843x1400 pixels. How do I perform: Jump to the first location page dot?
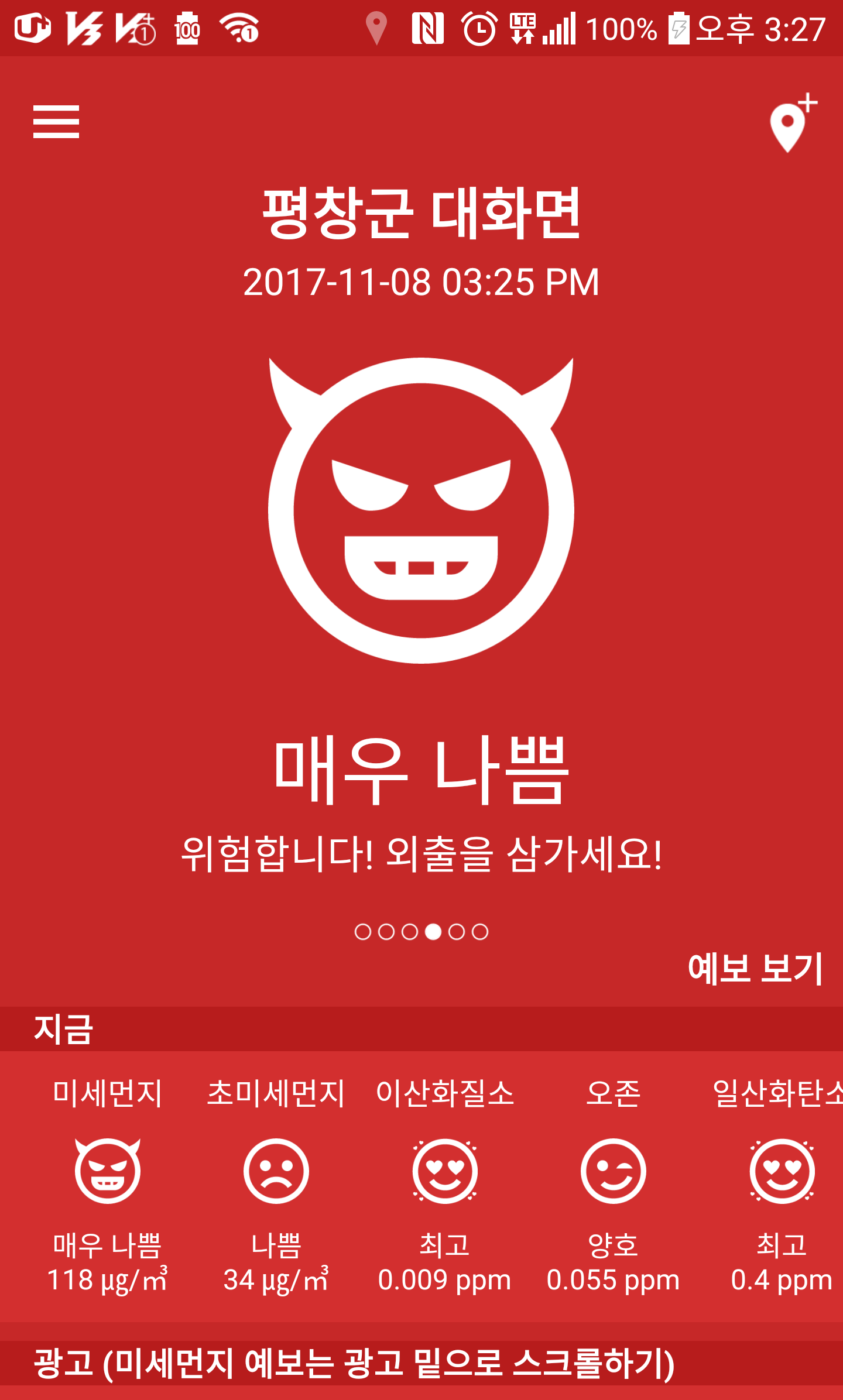click(x=363, y=932)
